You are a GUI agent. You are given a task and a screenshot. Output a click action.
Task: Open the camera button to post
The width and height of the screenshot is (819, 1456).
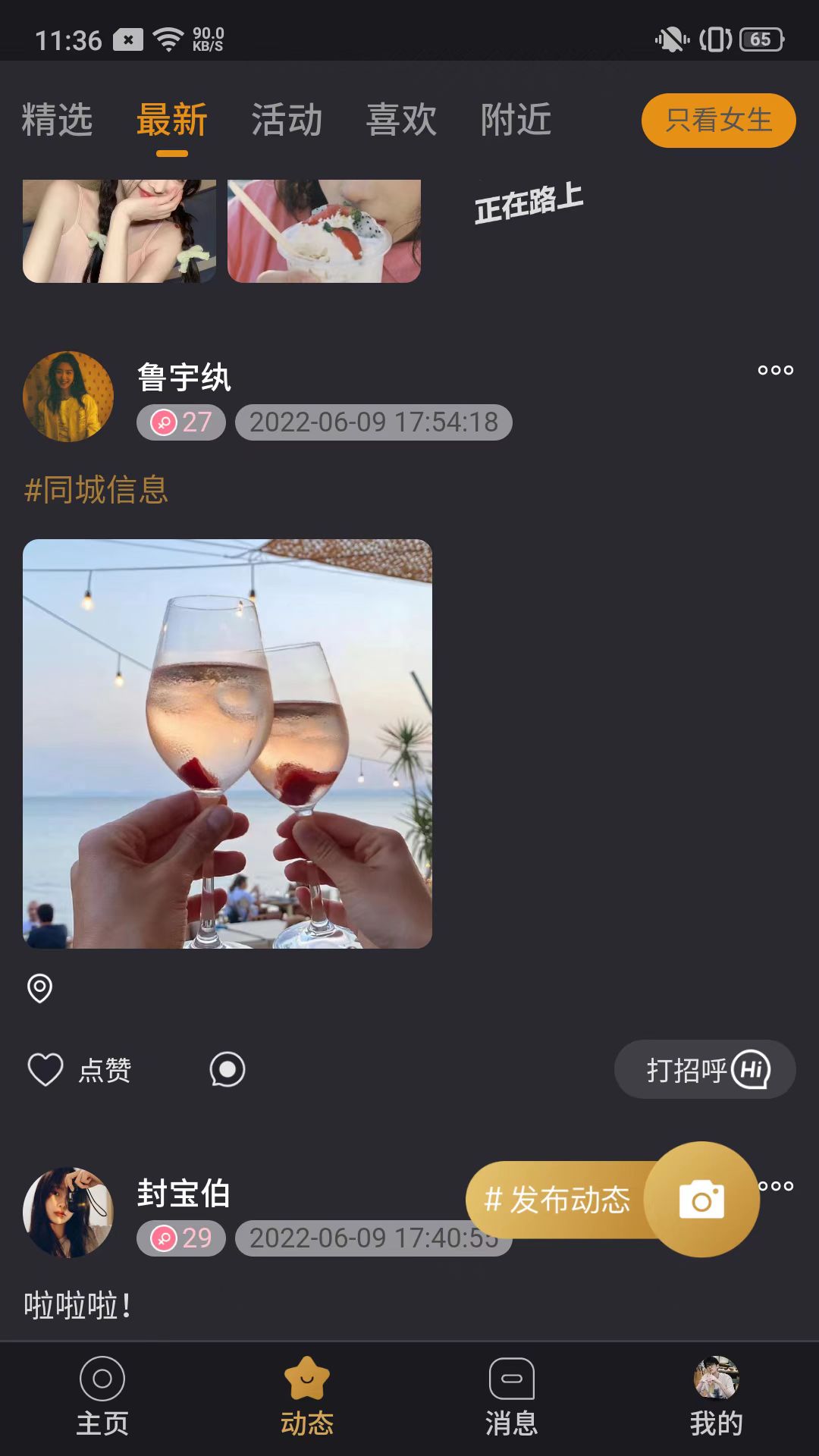pos(701,1200)
